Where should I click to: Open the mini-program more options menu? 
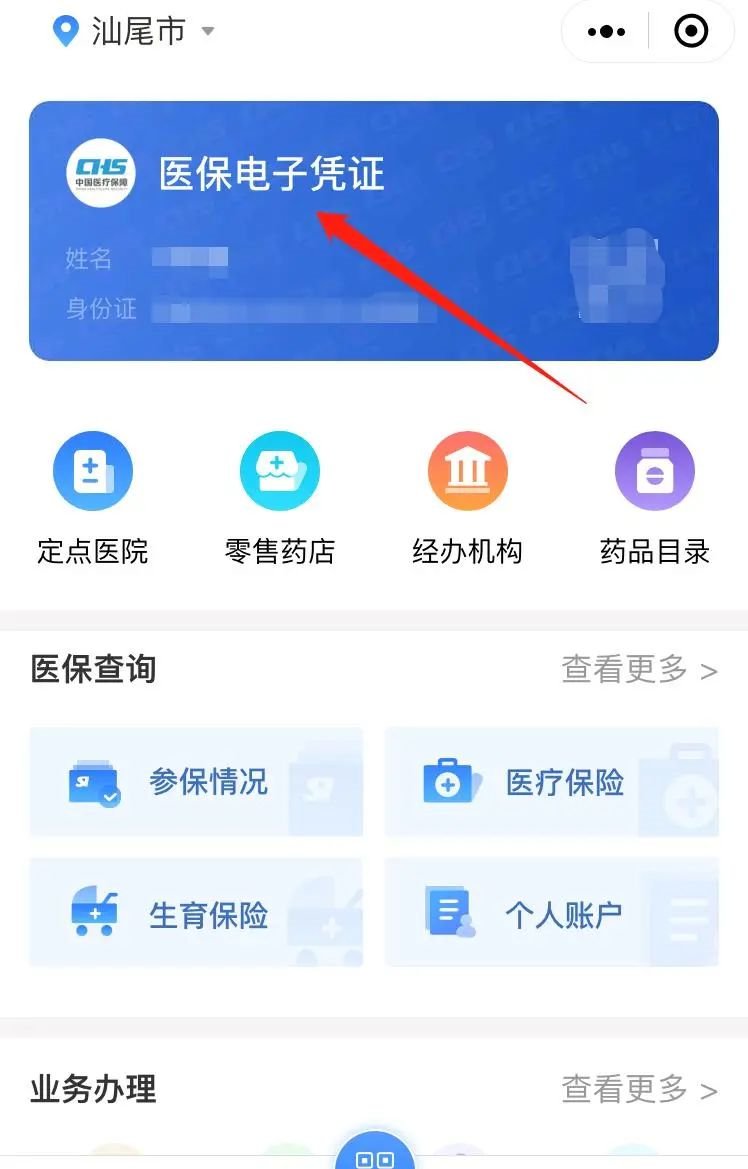coord(604,31)
